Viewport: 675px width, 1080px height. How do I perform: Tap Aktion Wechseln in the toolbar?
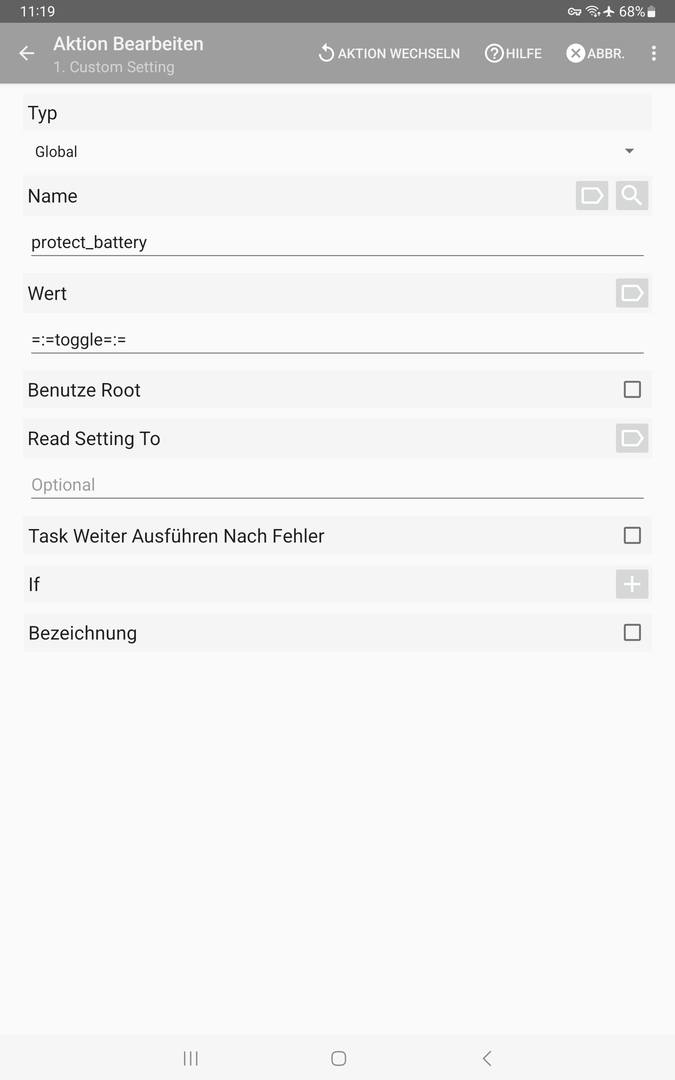pyautogui.click(x=389, y=54)
